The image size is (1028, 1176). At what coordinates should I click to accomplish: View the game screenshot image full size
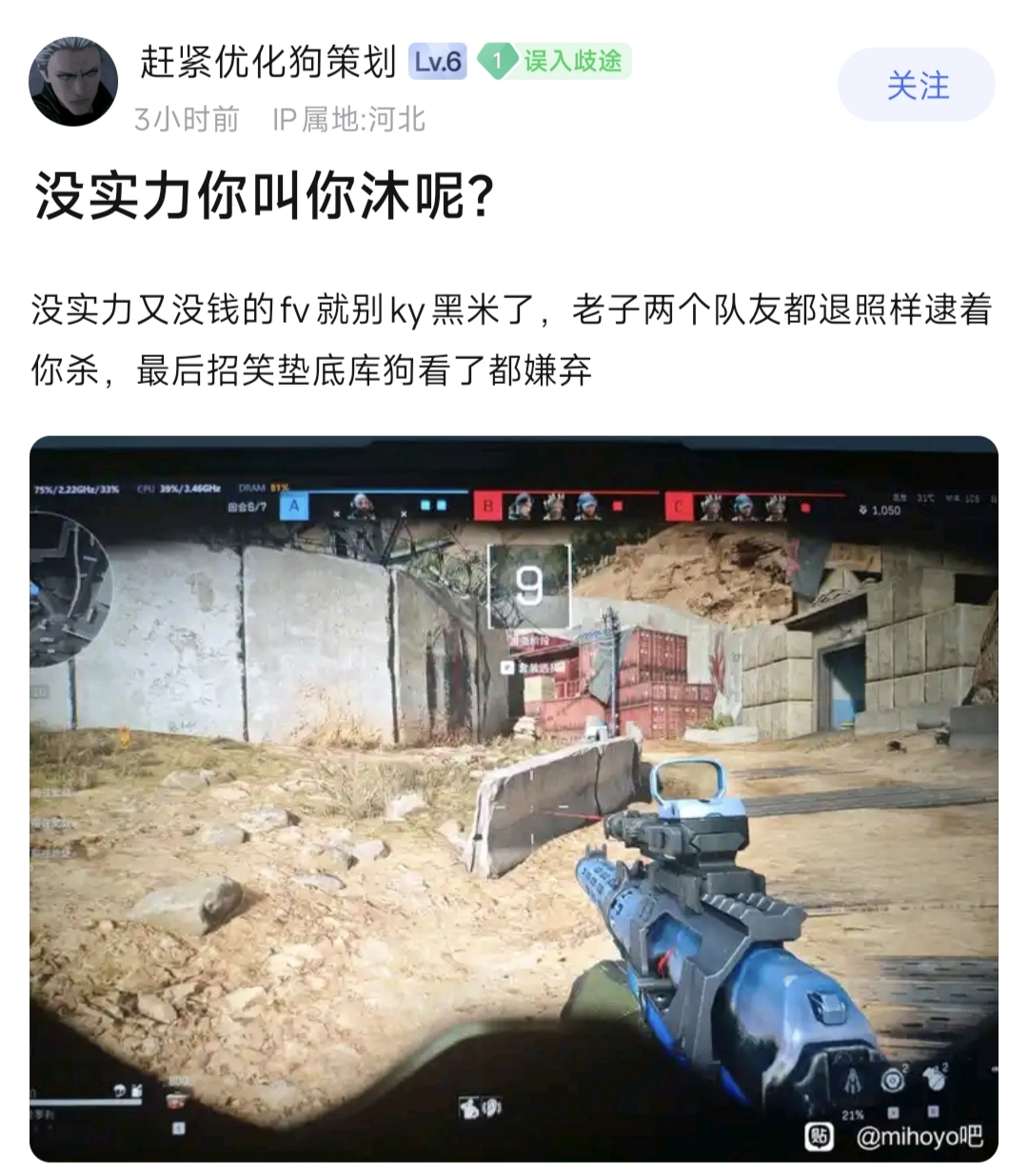click(x=514, y=798)
